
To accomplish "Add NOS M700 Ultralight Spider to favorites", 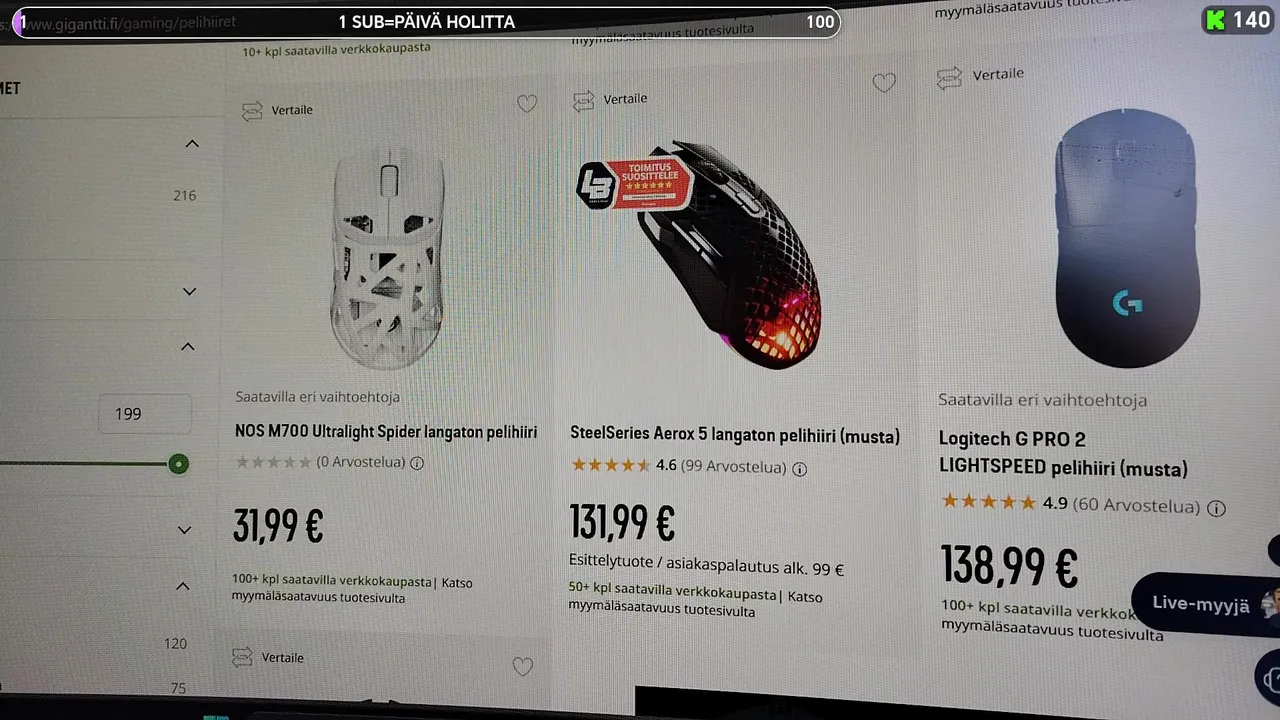I will pos(527,103).
